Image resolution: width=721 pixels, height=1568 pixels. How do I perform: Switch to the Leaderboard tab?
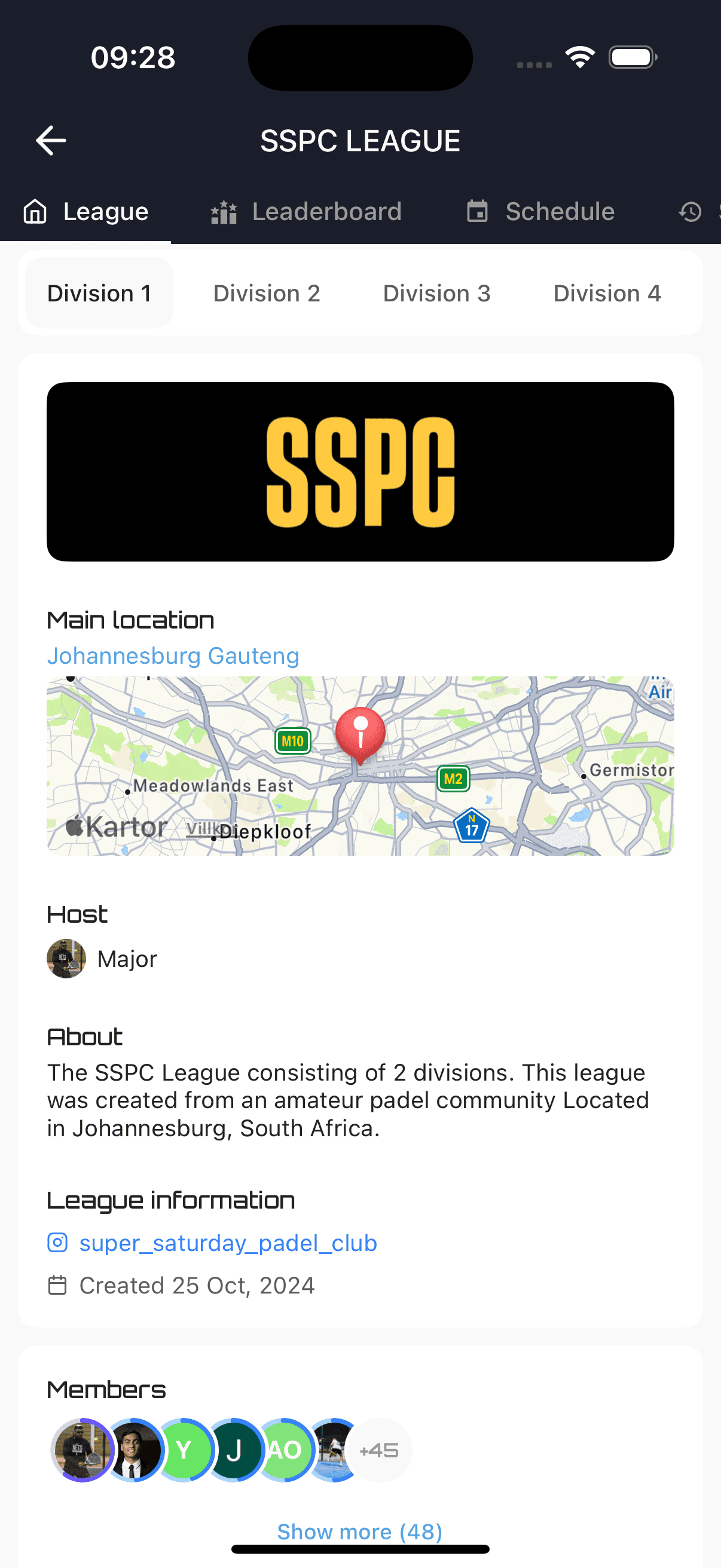click(306, 212)
